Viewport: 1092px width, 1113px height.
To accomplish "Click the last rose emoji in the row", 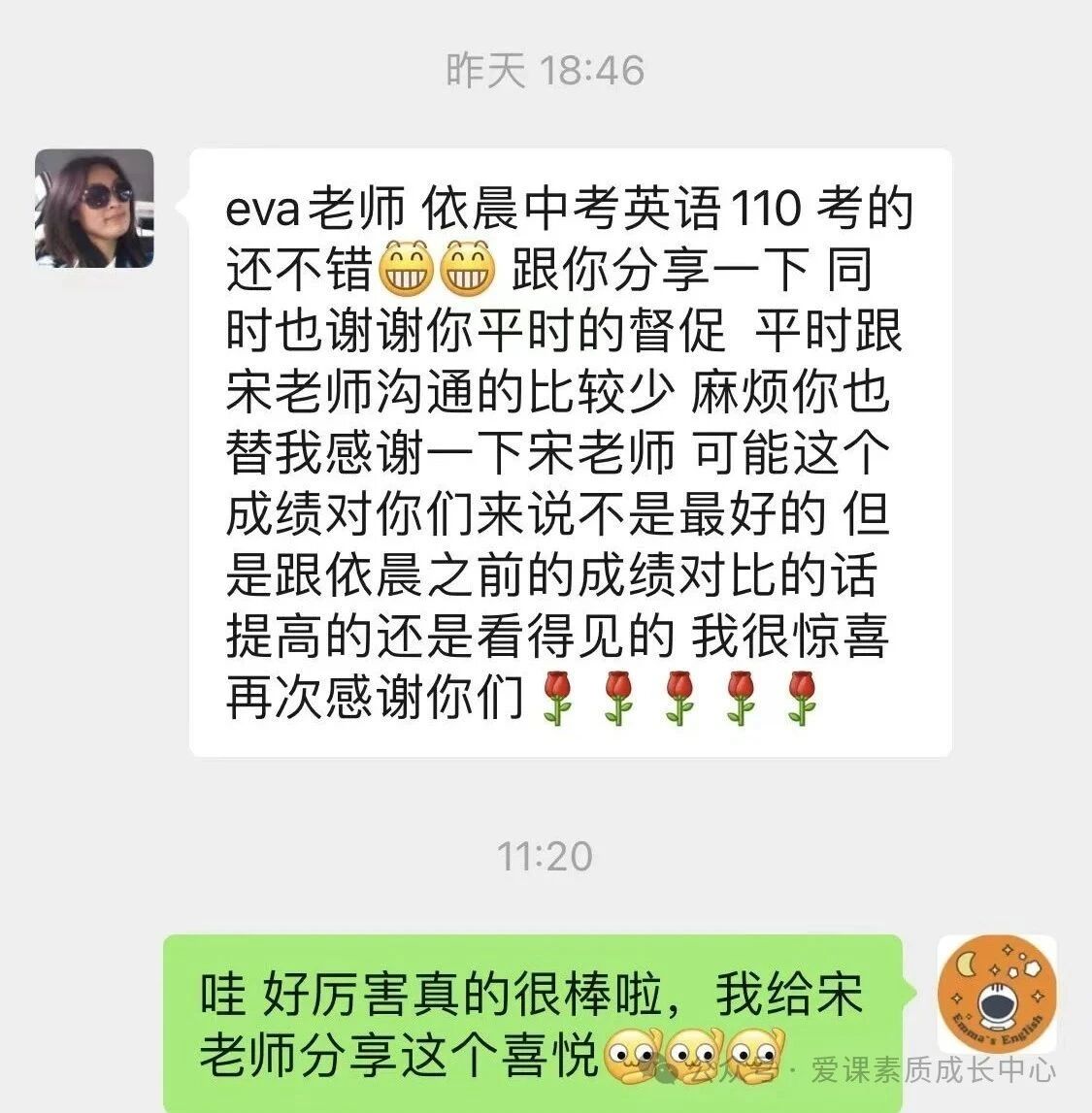I will pos(802,699).
